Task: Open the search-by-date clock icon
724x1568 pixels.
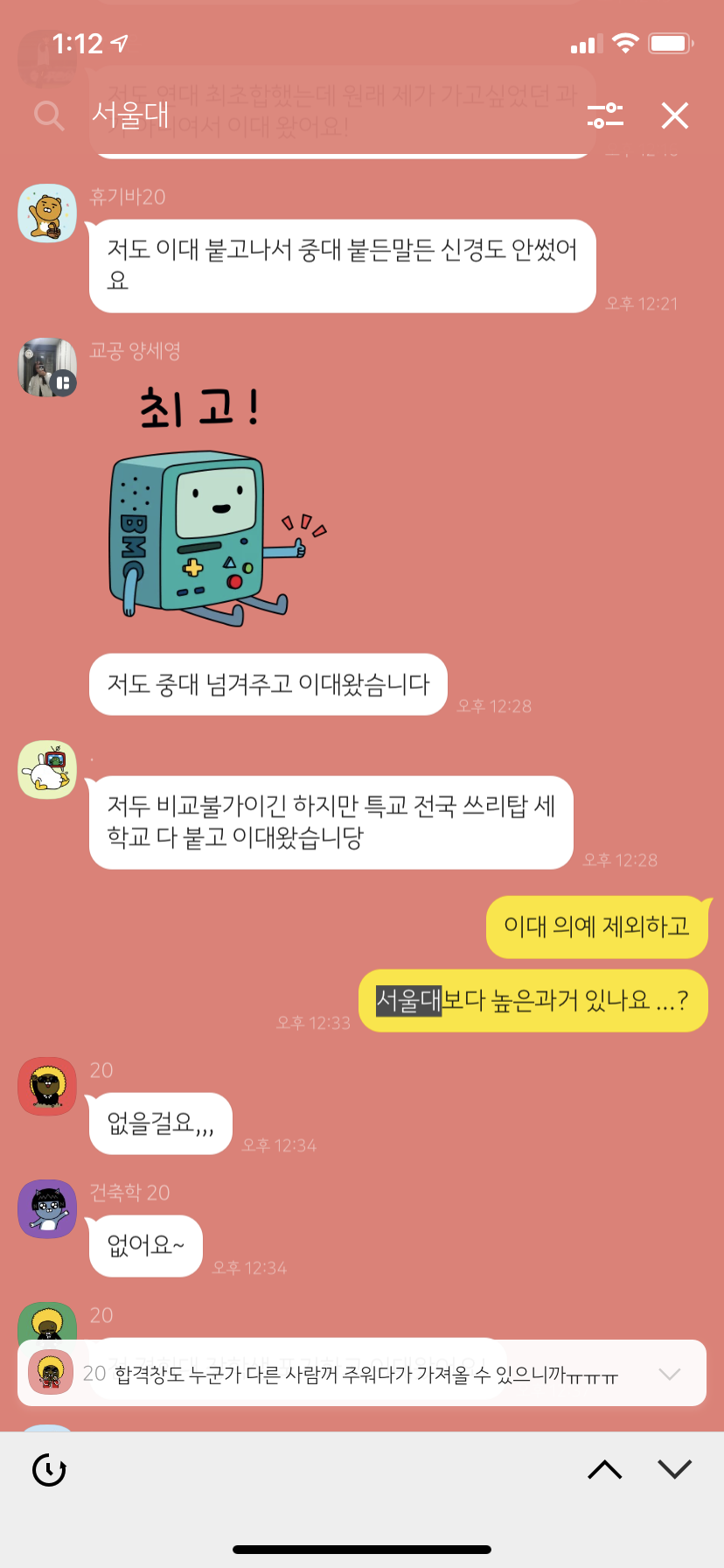Action: tap(49, 1470)
